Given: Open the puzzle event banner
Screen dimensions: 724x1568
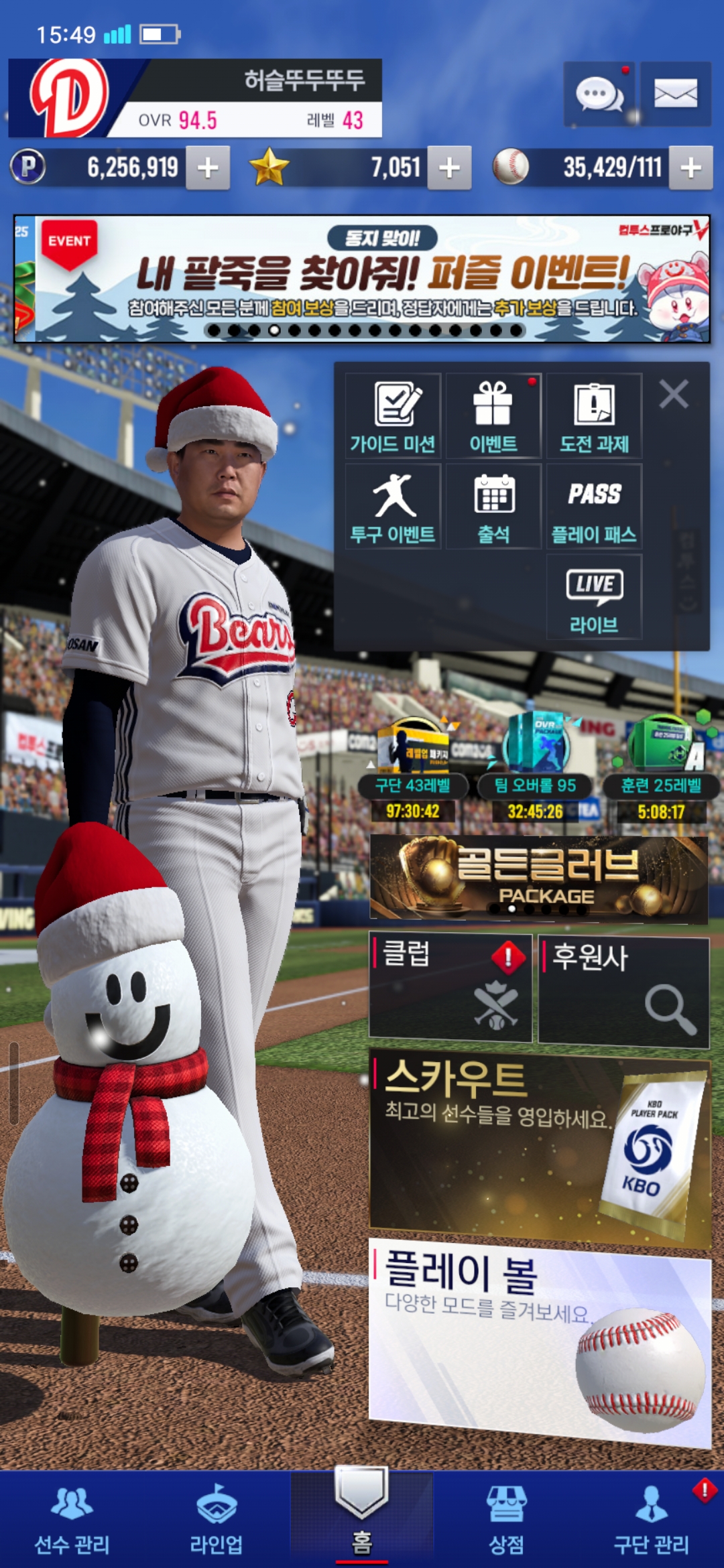Looking at the screenshot, I should (362, 279).
